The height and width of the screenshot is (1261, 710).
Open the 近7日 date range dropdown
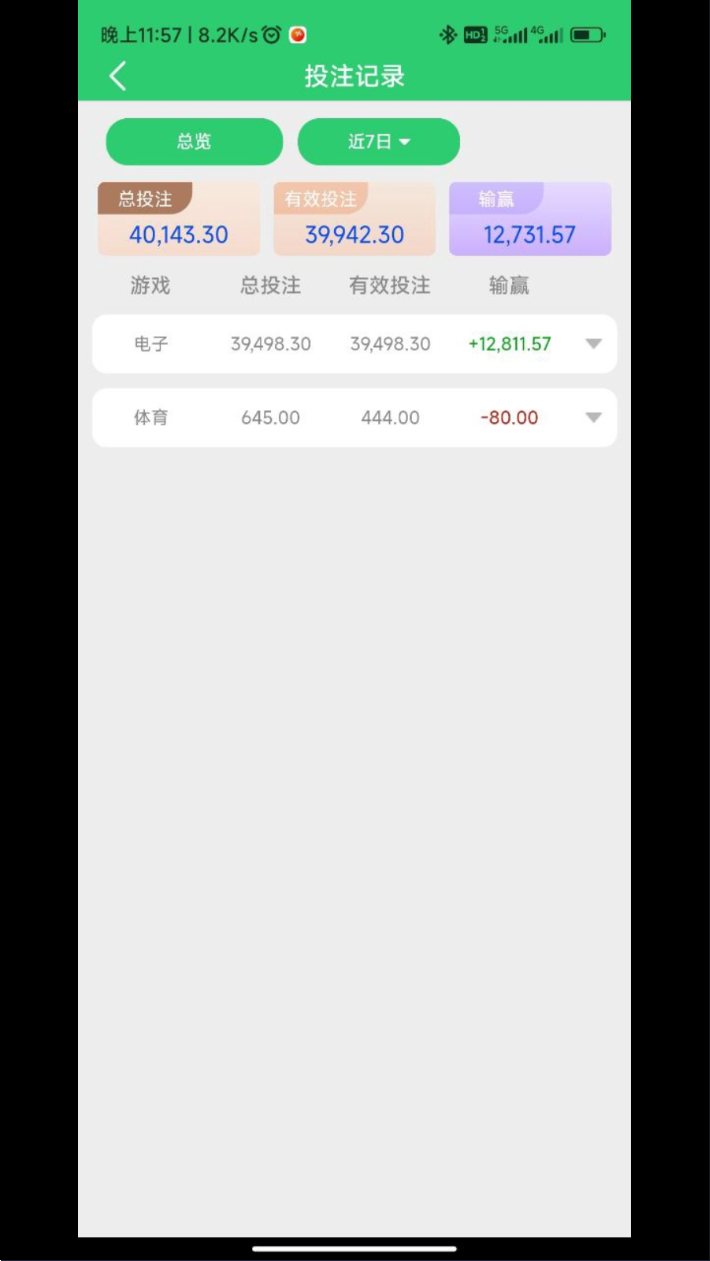[x=378, y=142]
